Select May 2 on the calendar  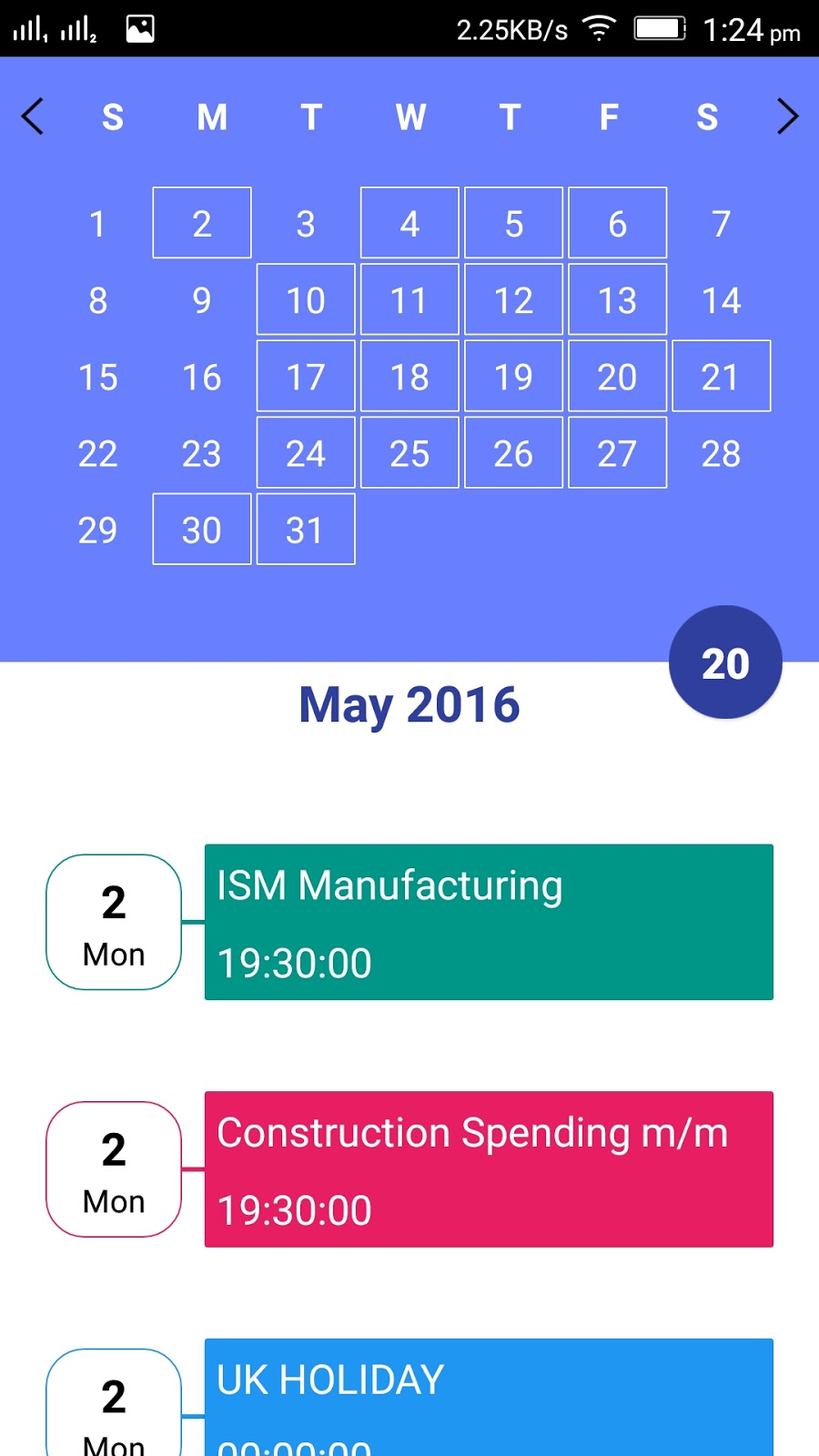pos(202,223)
